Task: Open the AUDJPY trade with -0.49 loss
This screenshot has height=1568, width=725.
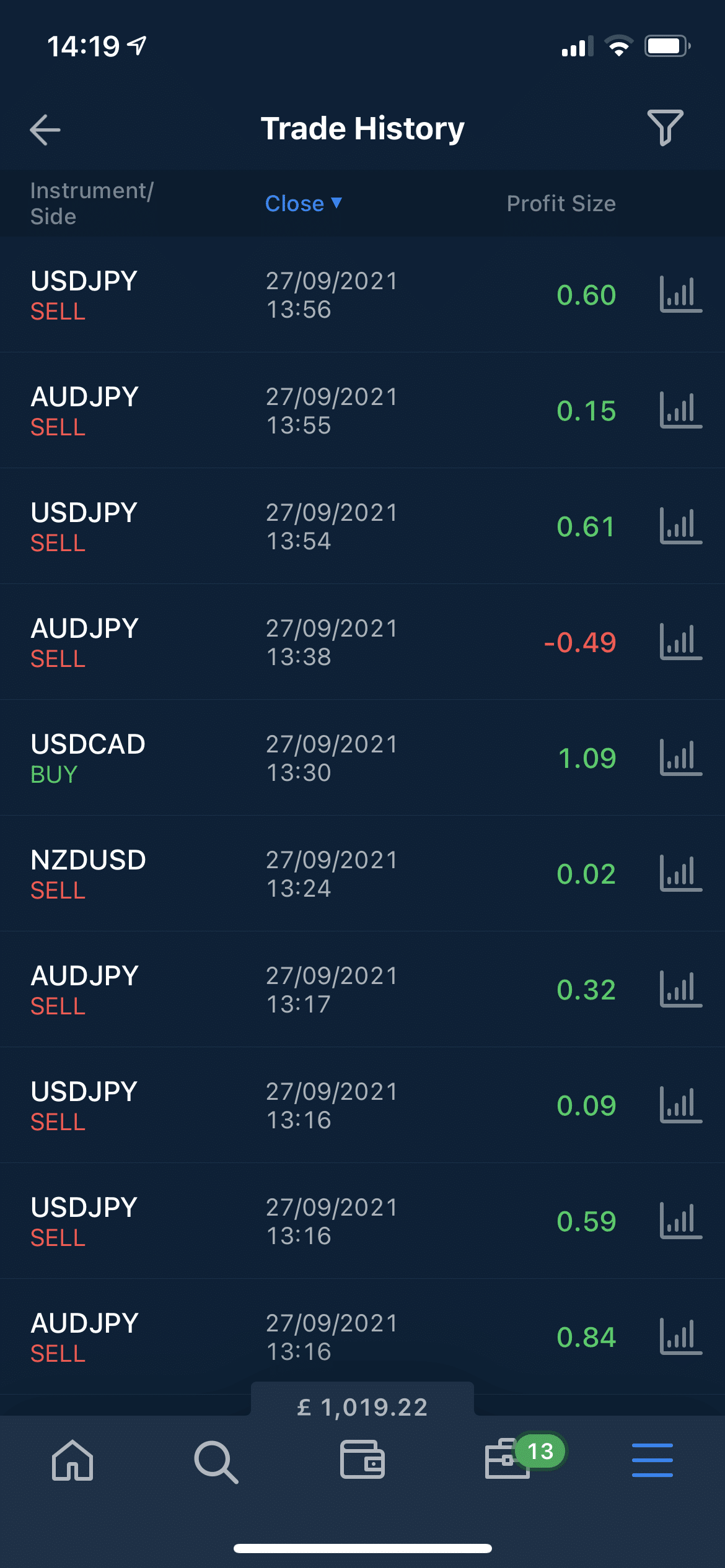Action: 362,642
